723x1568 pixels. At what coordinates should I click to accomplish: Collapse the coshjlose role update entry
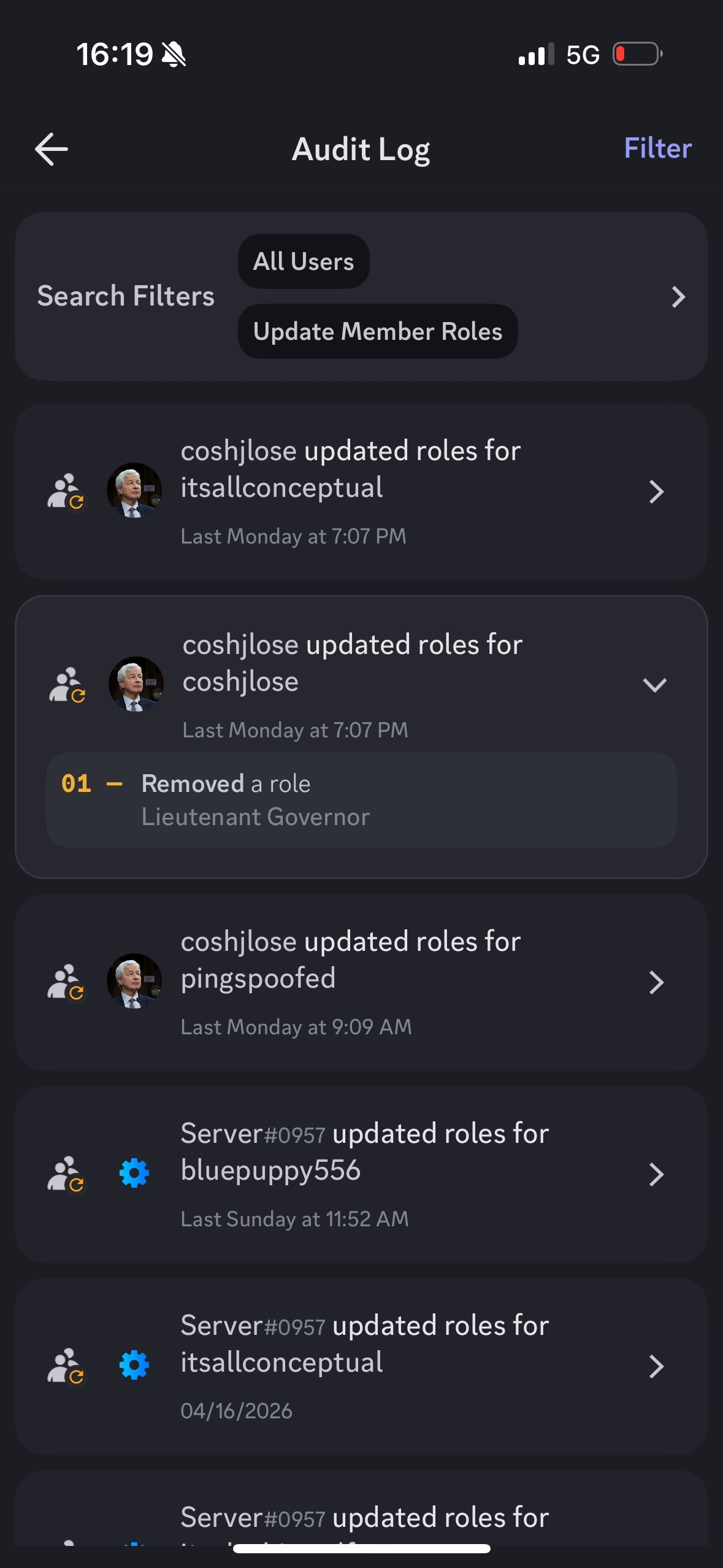tap(654, 685)
